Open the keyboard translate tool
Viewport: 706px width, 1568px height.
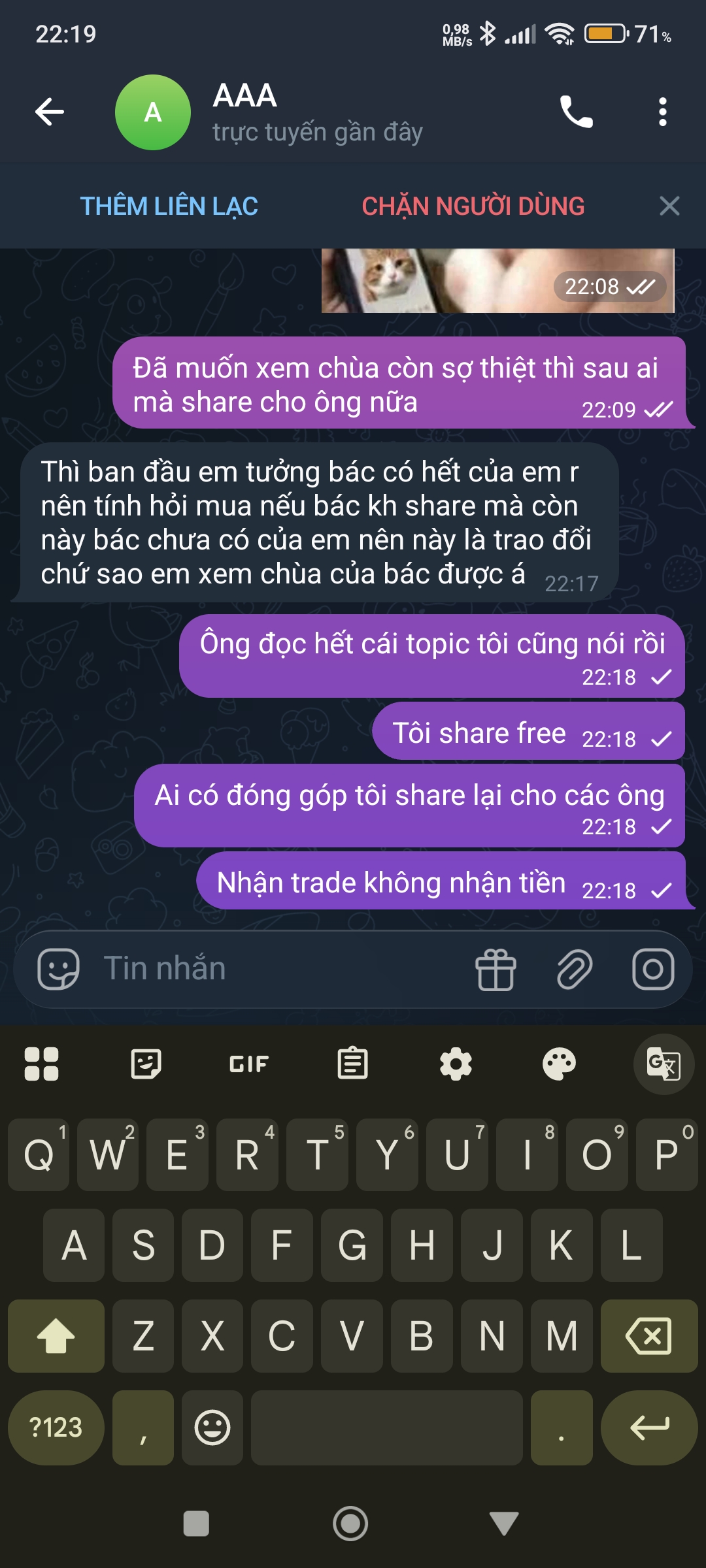[663, 1064]
